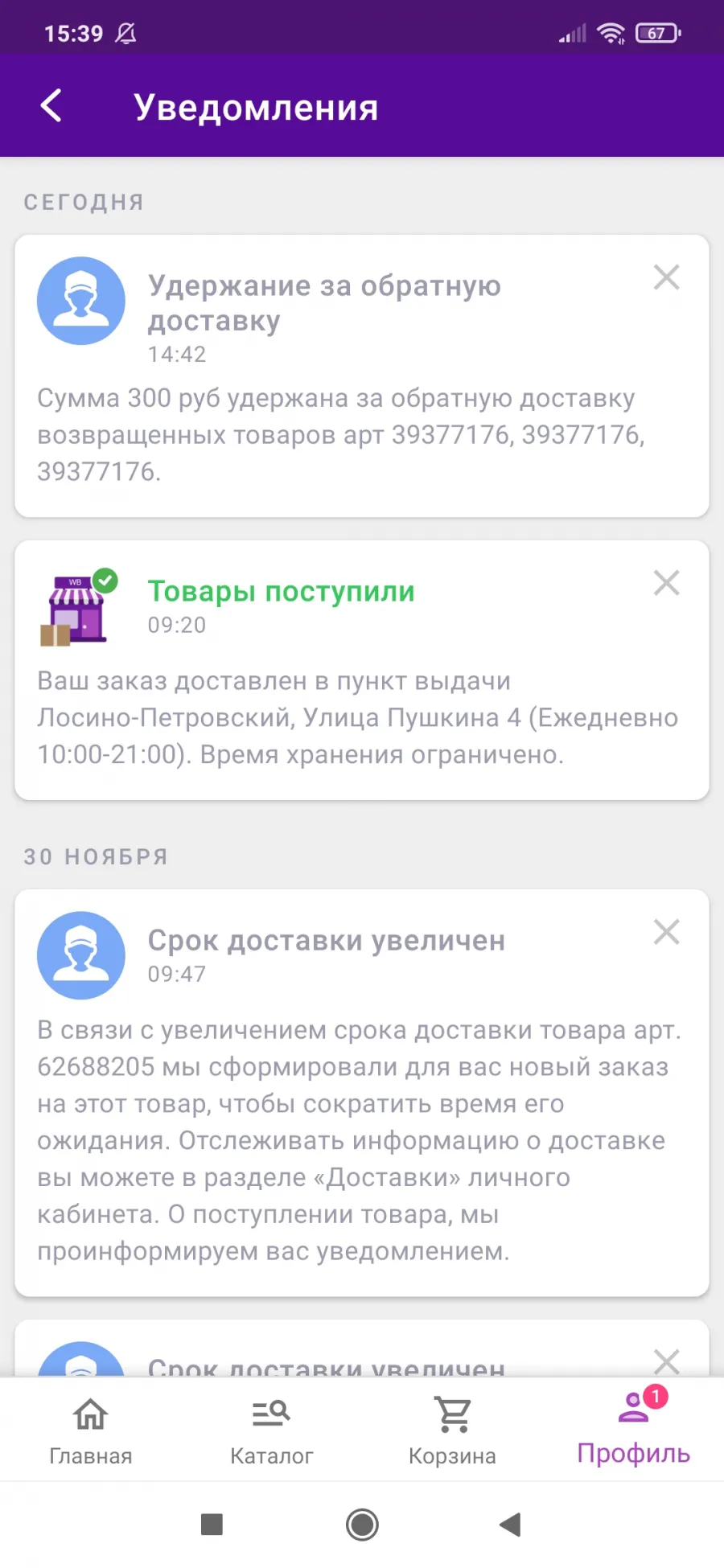Image resolution: width=724 pixels, height=1568 pixels.
Task: Dismiss the Товары поступили notification
Action: 666,583
